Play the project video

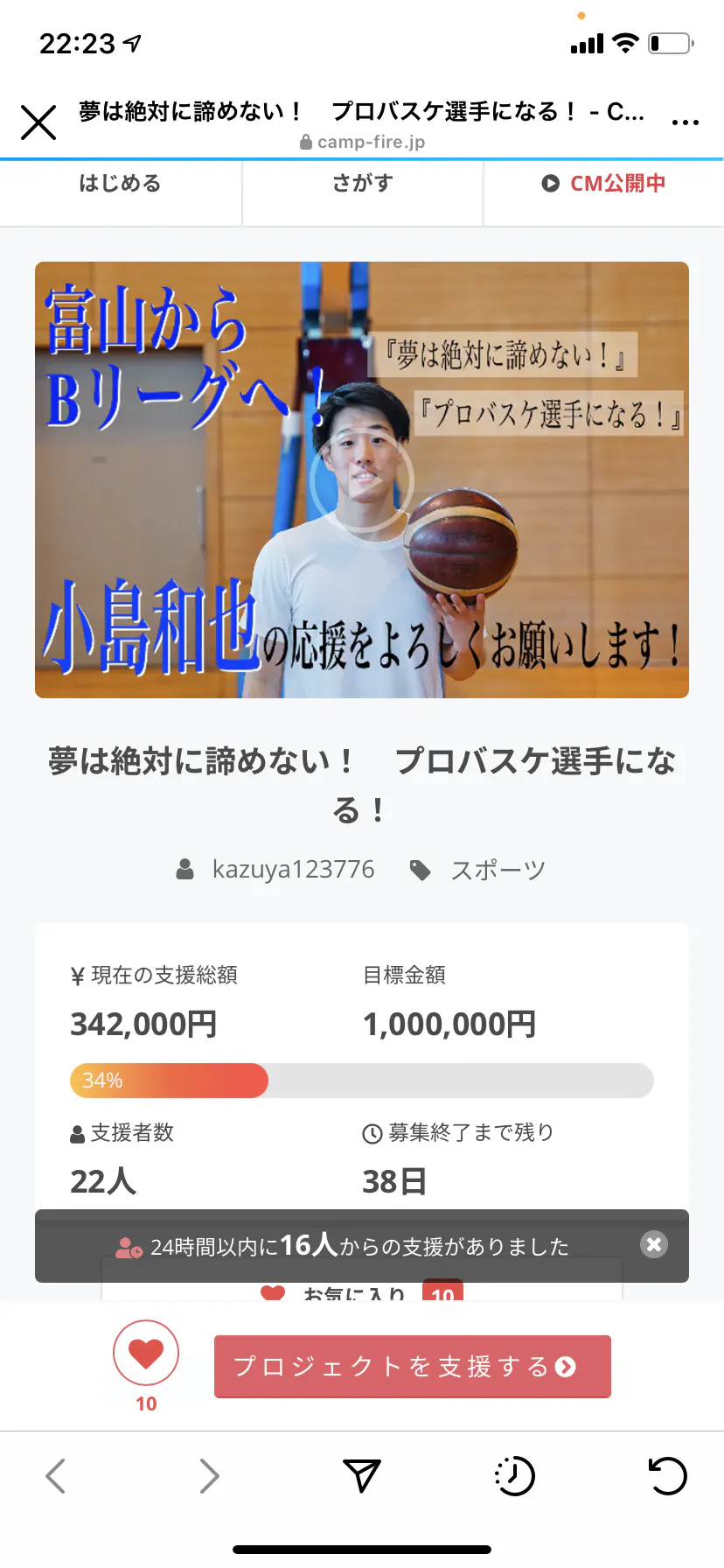click(x=361, y=479)
